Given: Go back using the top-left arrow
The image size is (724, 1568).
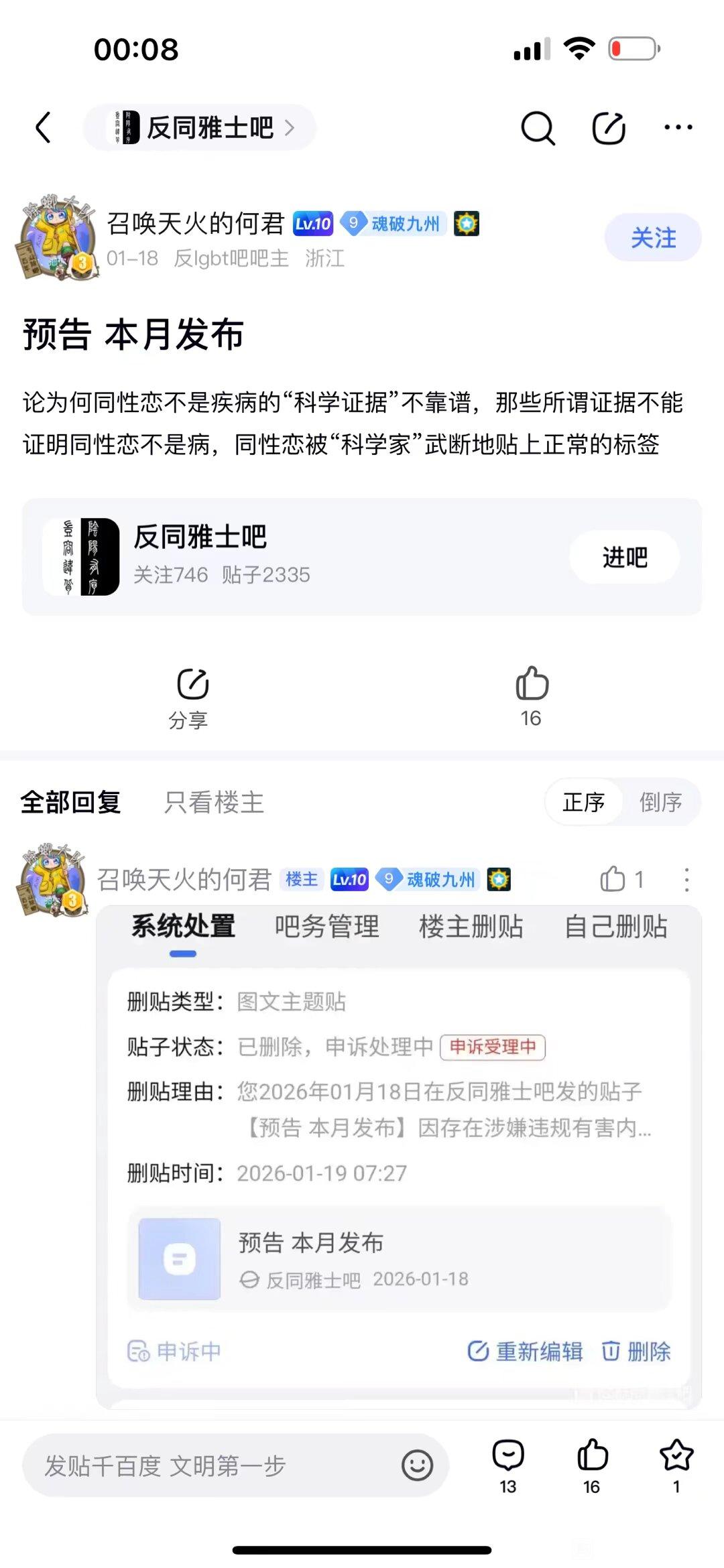Looking at the screenshot, I should [x=44, y=127].
